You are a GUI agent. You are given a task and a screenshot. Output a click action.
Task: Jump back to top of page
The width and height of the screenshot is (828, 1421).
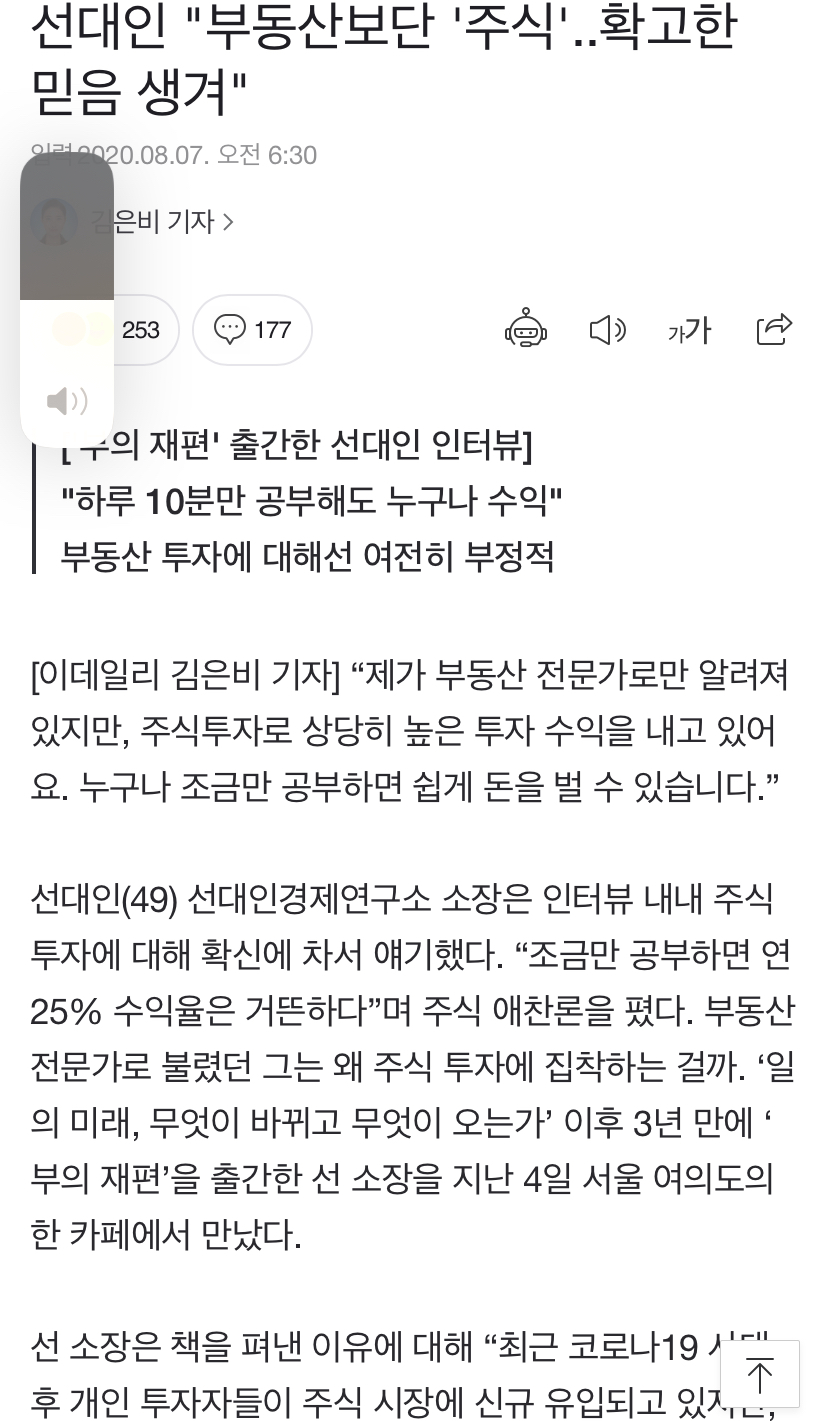point(760,1375)
